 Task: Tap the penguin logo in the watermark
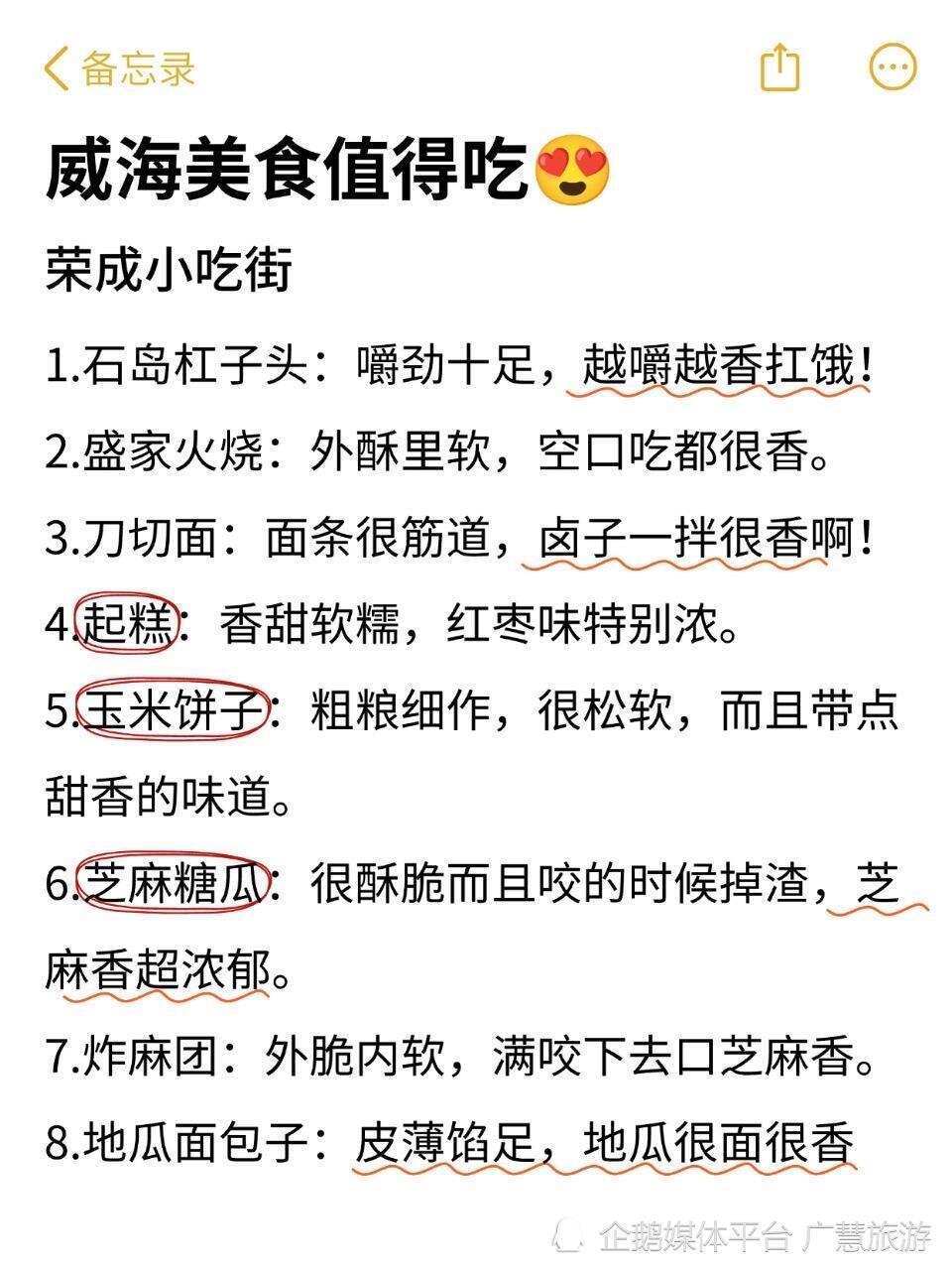(x=568, y=1235)
